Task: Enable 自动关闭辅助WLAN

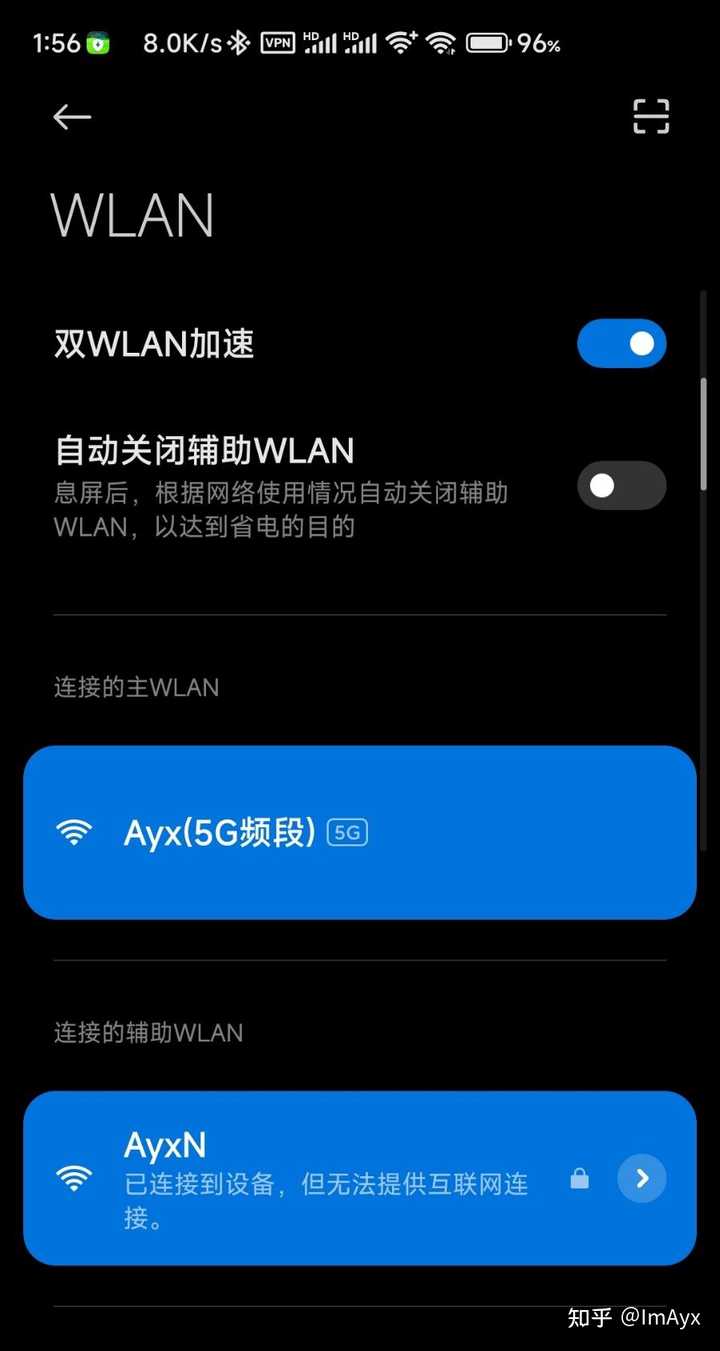Action: pos(622,485)
